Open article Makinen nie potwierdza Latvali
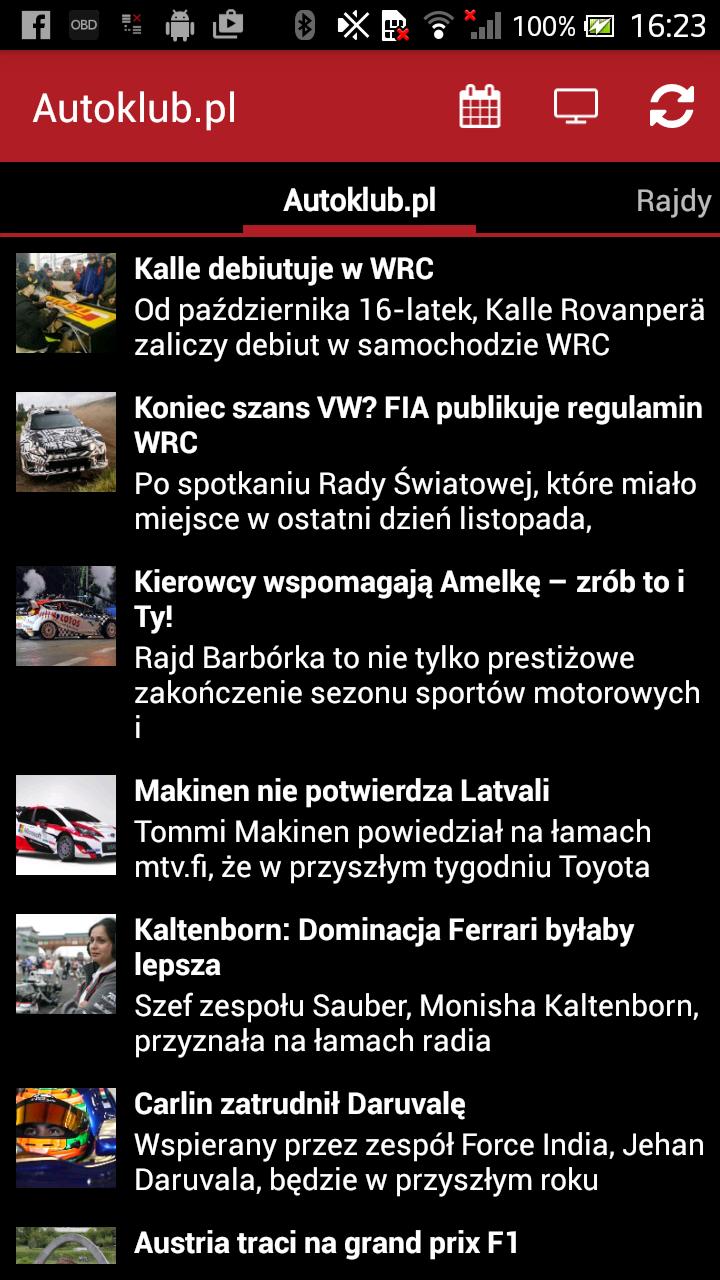This screenshot has width=720, height=1280. click(340, 789)
